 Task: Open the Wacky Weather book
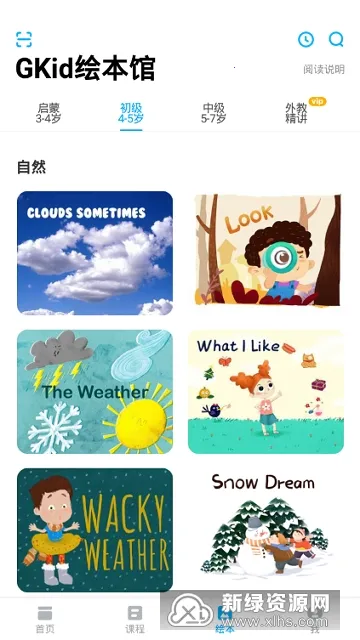tap(95, 530)
